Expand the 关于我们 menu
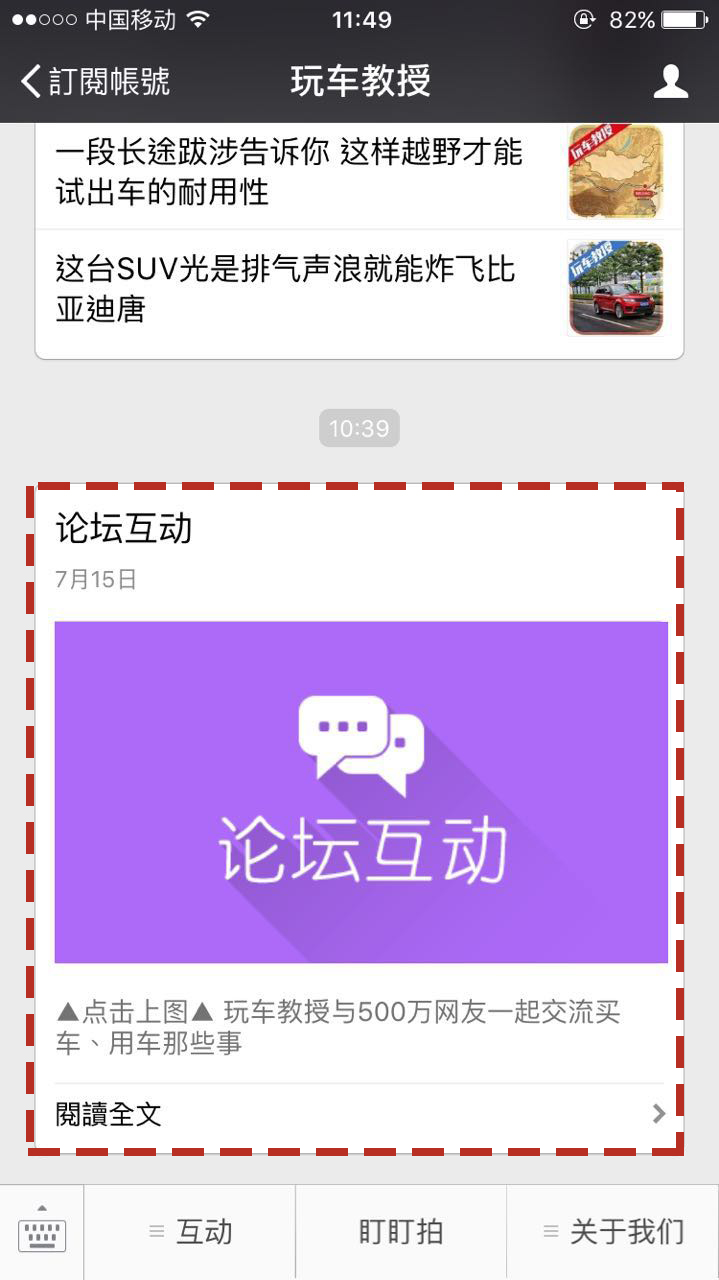 (613, 1232)
